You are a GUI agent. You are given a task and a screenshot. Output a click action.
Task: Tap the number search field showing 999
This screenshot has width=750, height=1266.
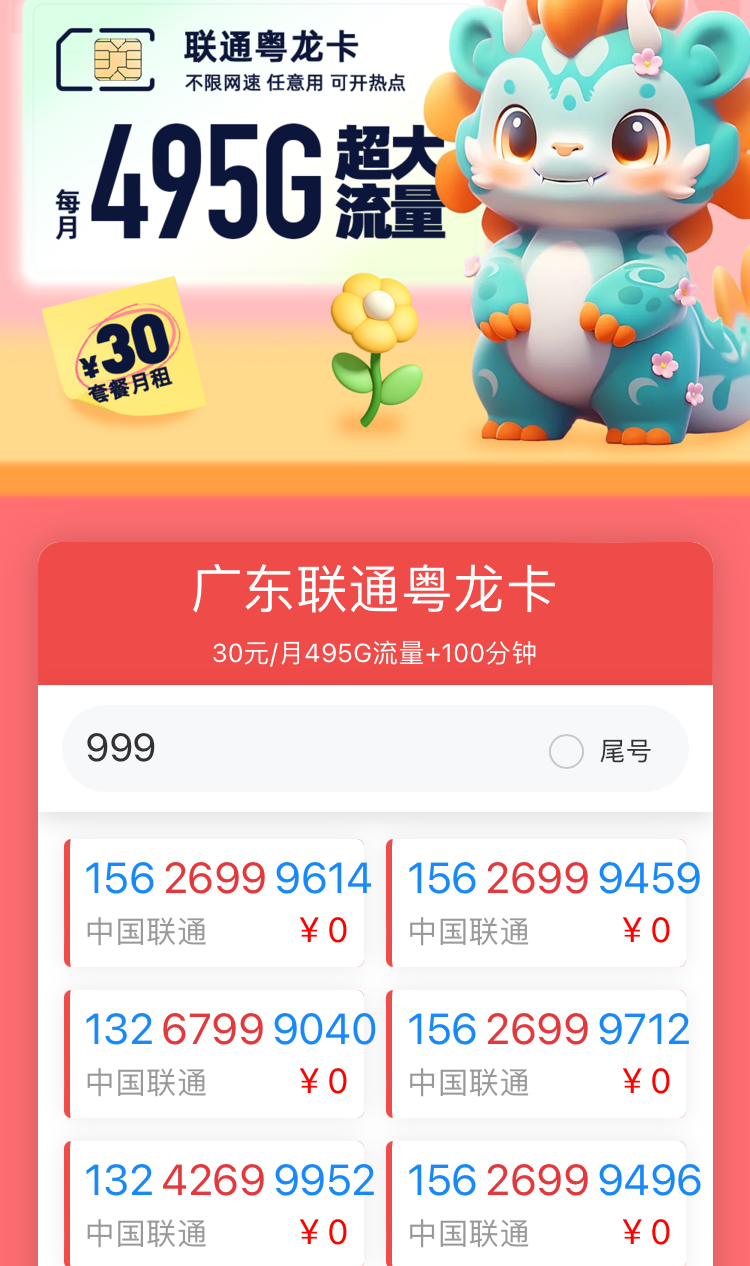(x=300, y=749)
